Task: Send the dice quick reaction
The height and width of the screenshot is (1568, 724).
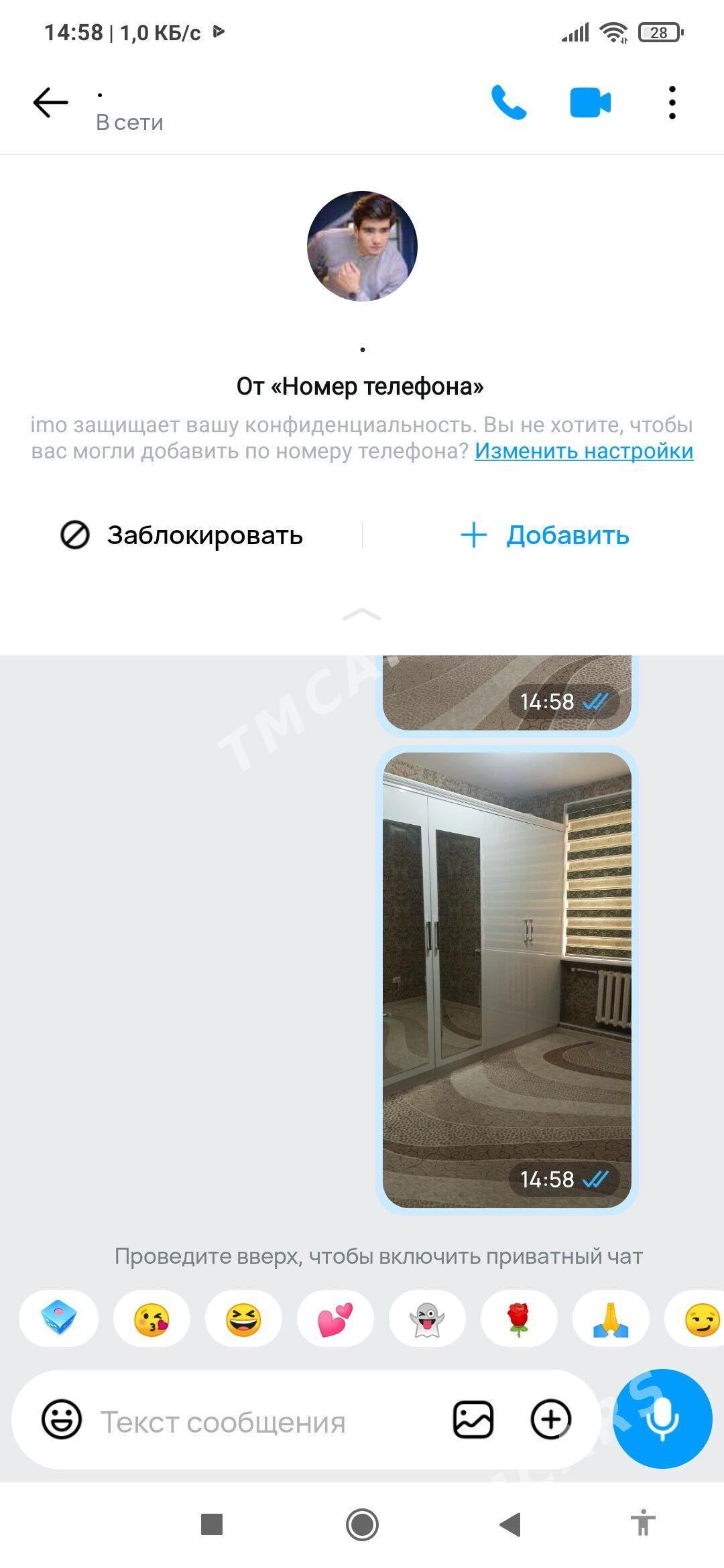Action: click(x=59, y=1319)
